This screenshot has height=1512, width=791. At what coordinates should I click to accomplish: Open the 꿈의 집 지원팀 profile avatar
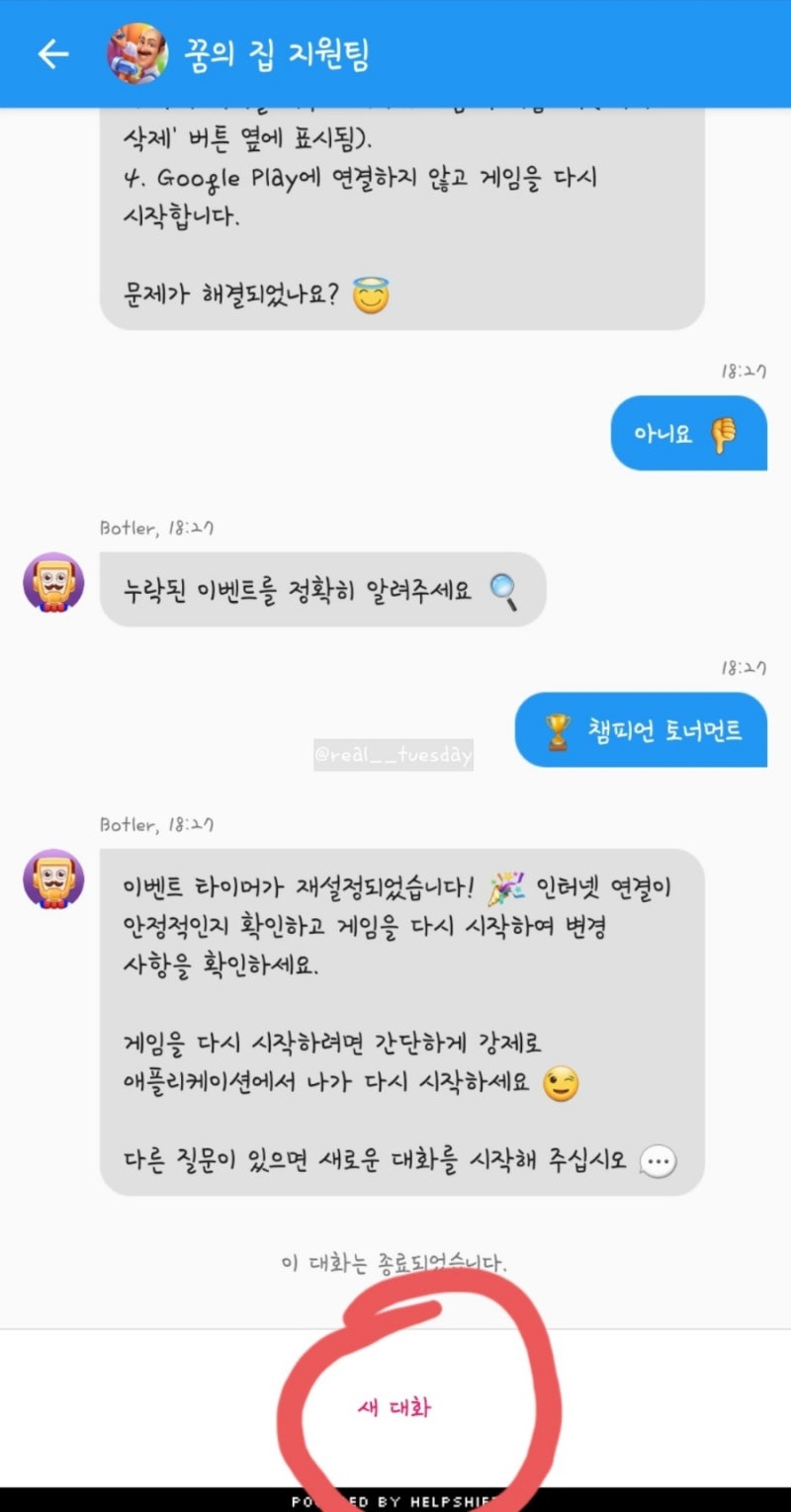[136, 54]
